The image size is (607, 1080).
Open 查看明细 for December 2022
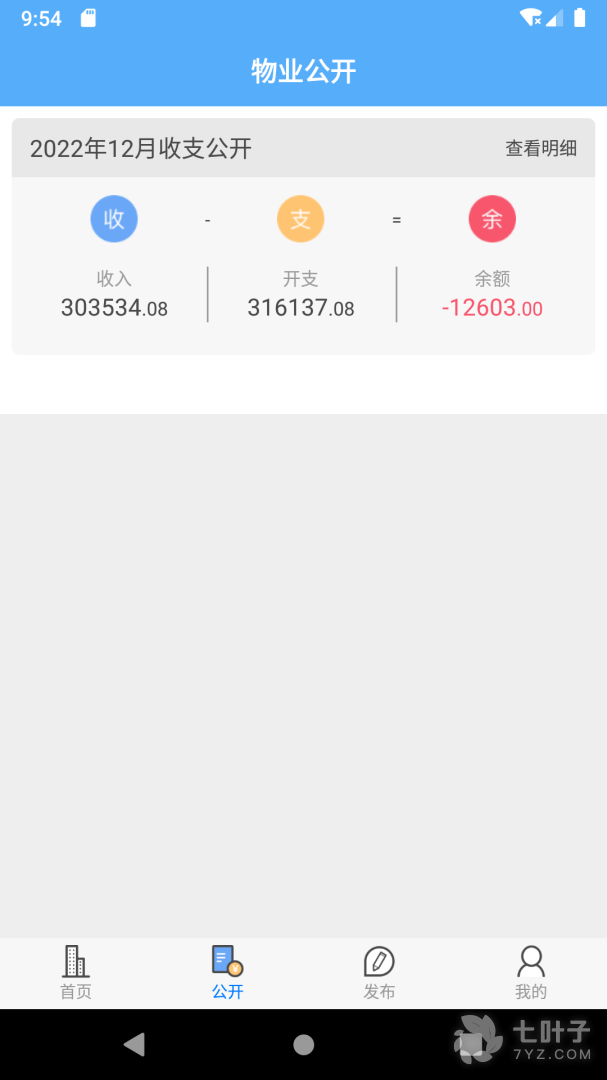pyautogui.click(x=540, y=149)
